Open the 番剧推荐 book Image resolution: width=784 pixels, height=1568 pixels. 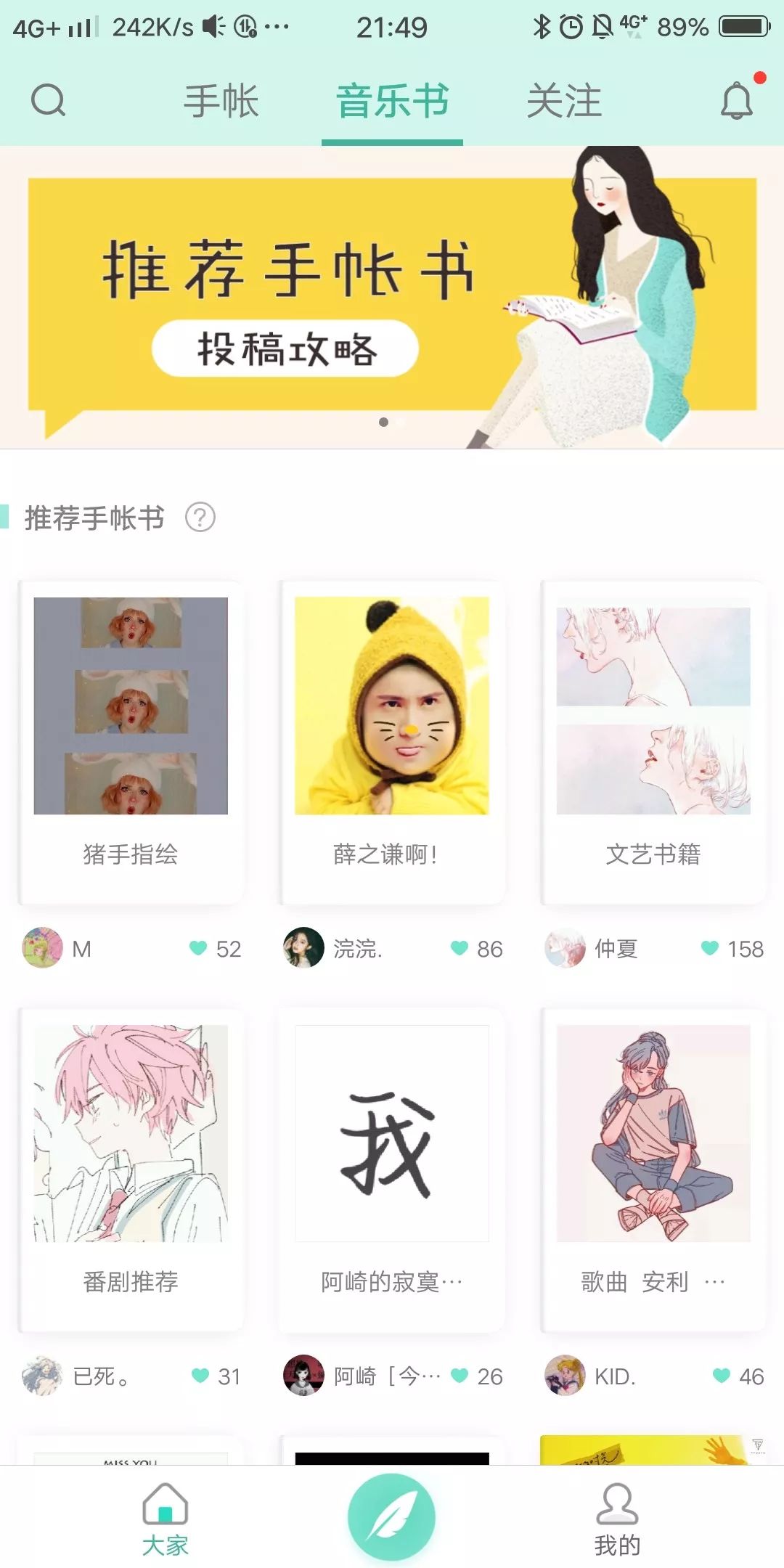(131, 1169)
